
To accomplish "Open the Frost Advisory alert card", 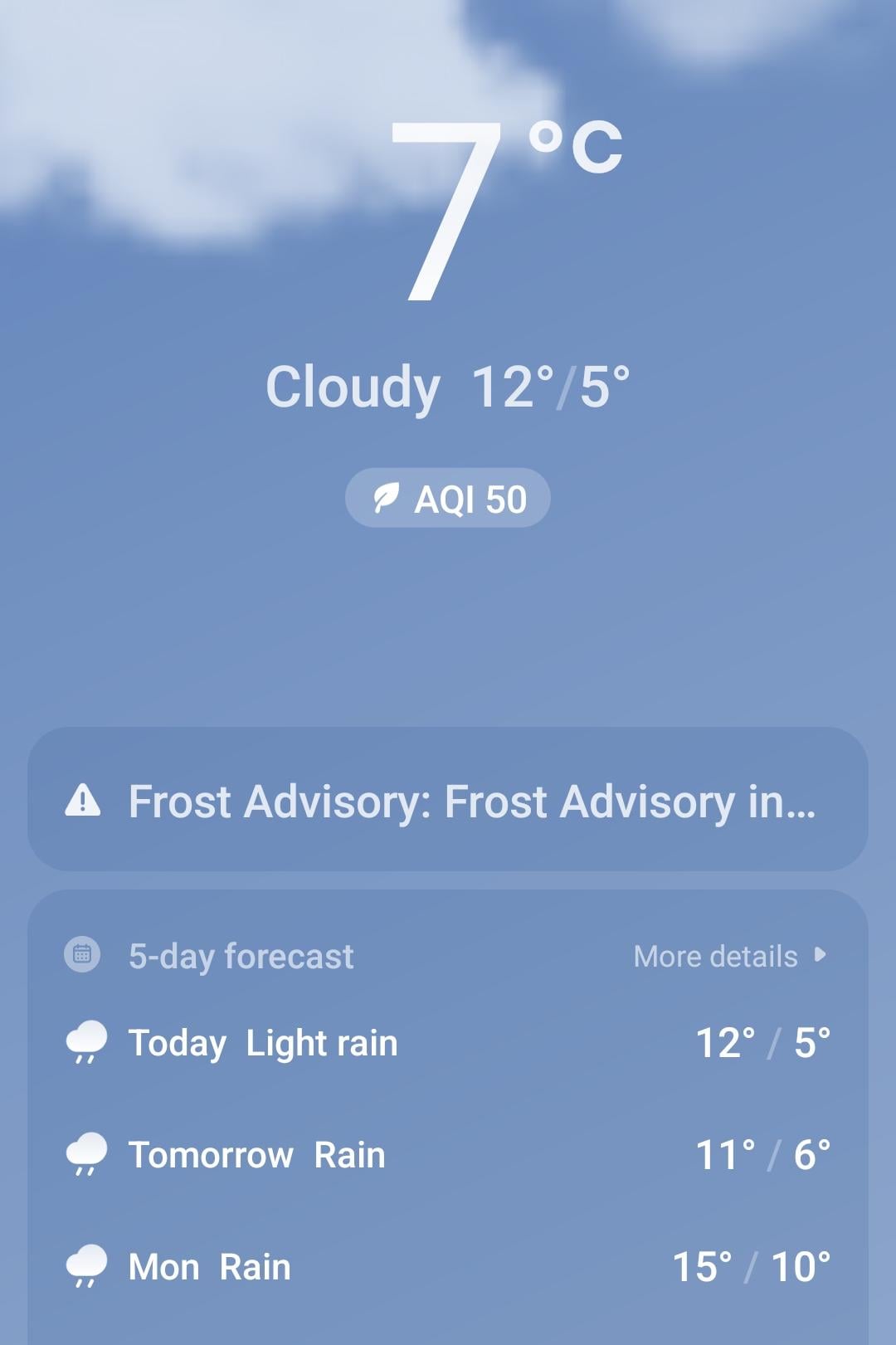I will [448, 801].
